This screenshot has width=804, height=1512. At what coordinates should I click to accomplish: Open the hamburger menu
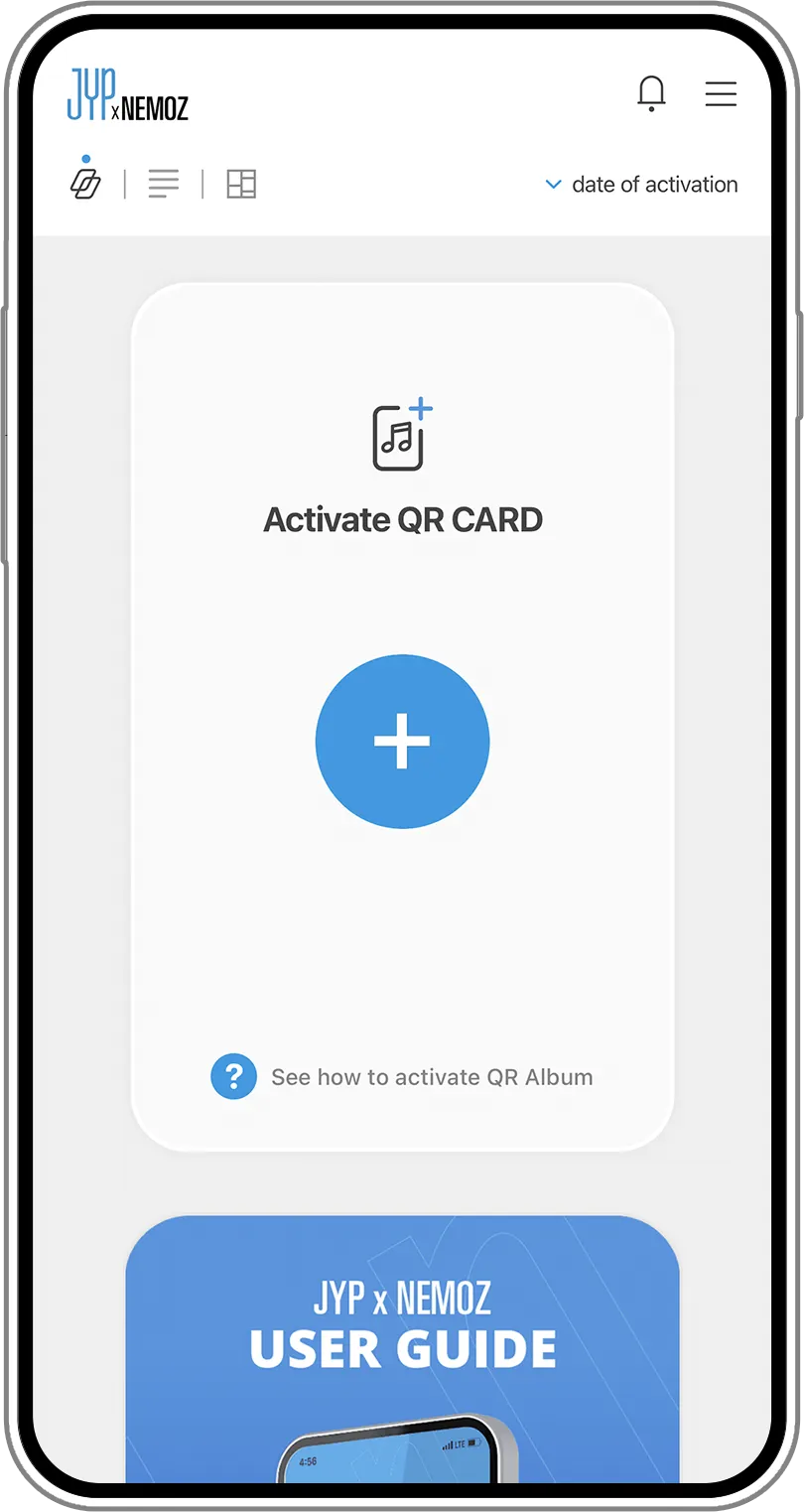pos(721,93)
